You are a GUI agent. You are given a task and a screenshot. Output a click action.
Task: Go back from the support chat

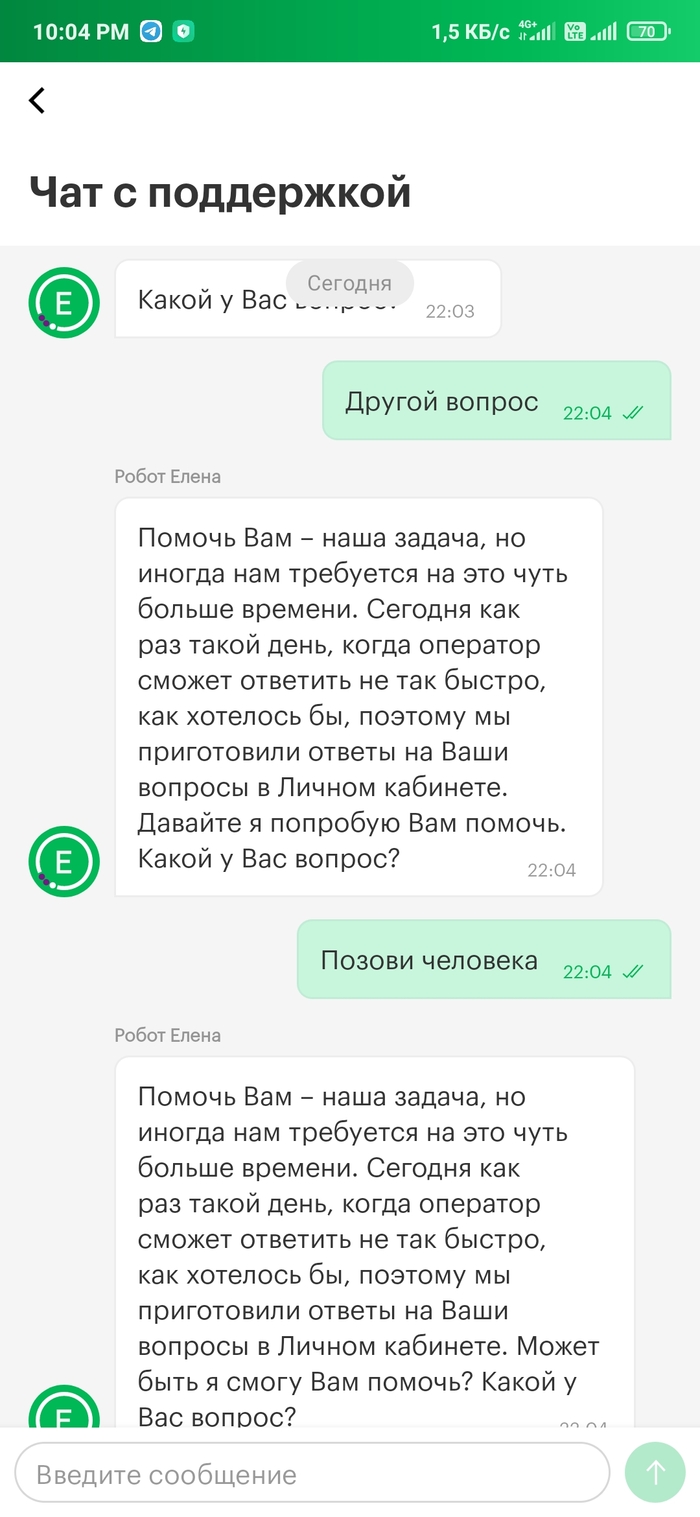click(37, 100)
